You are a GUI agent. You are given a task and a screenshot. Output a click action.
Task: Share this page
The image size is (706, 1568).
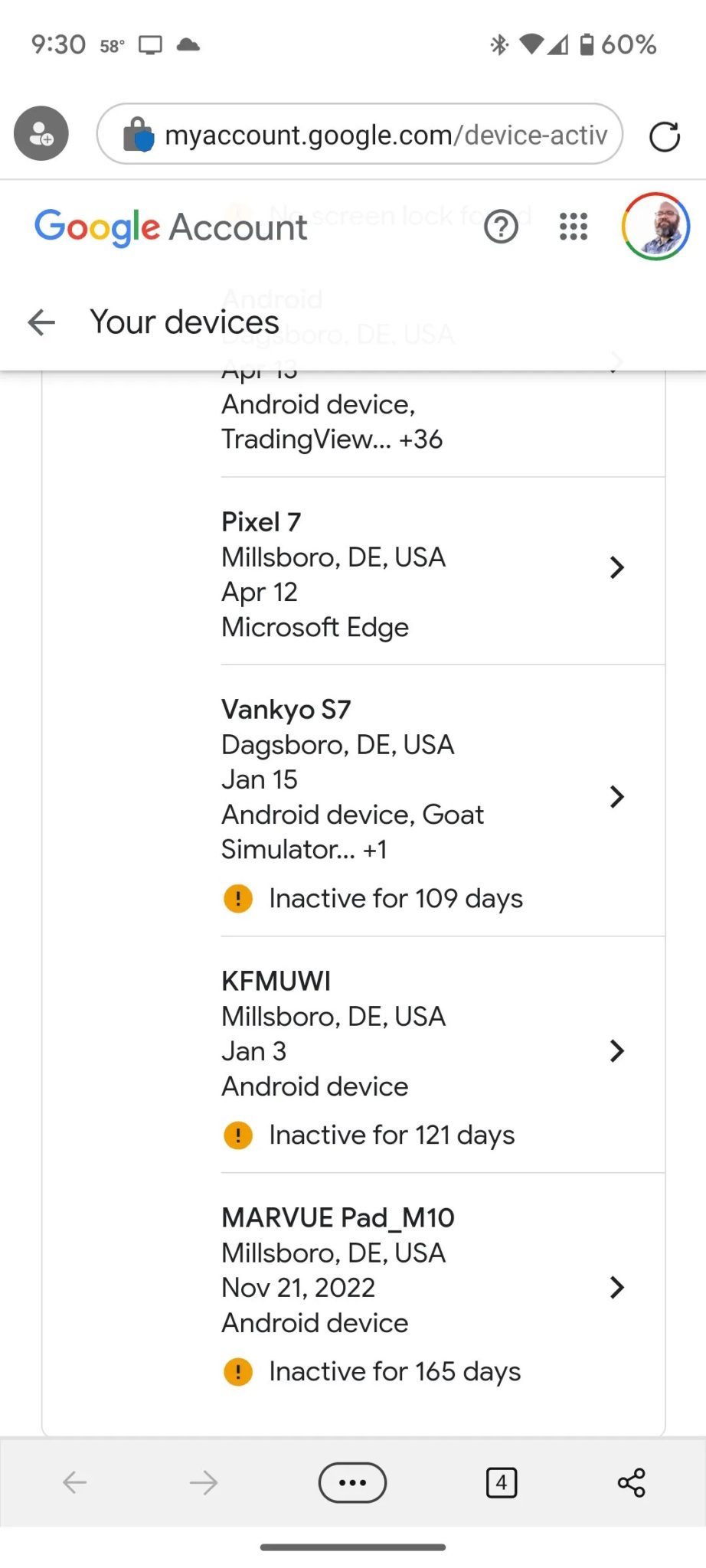pyautogui.click(x=632, y=1483)
